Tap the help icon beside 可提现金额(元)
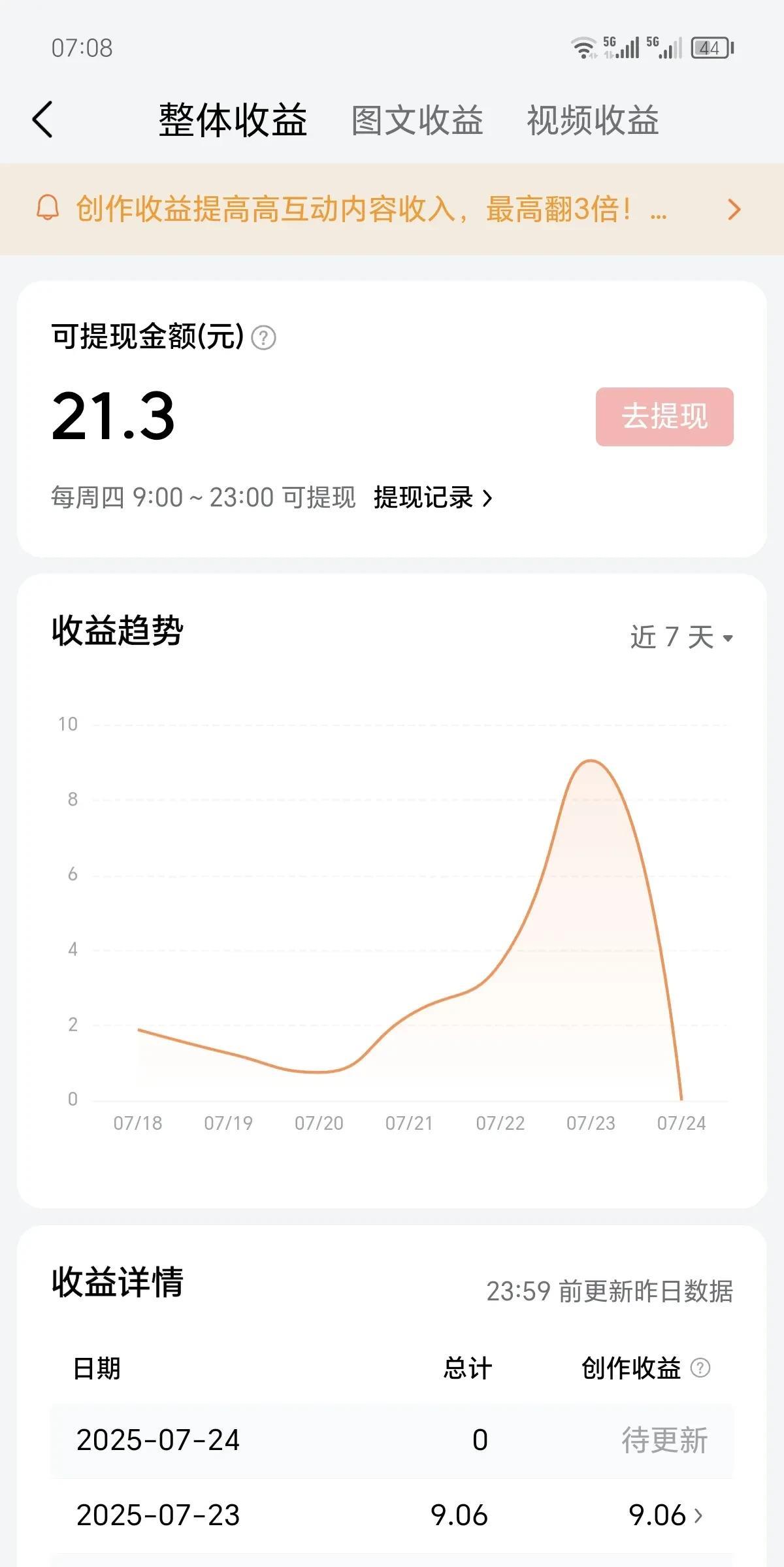 tap(264, 338)
